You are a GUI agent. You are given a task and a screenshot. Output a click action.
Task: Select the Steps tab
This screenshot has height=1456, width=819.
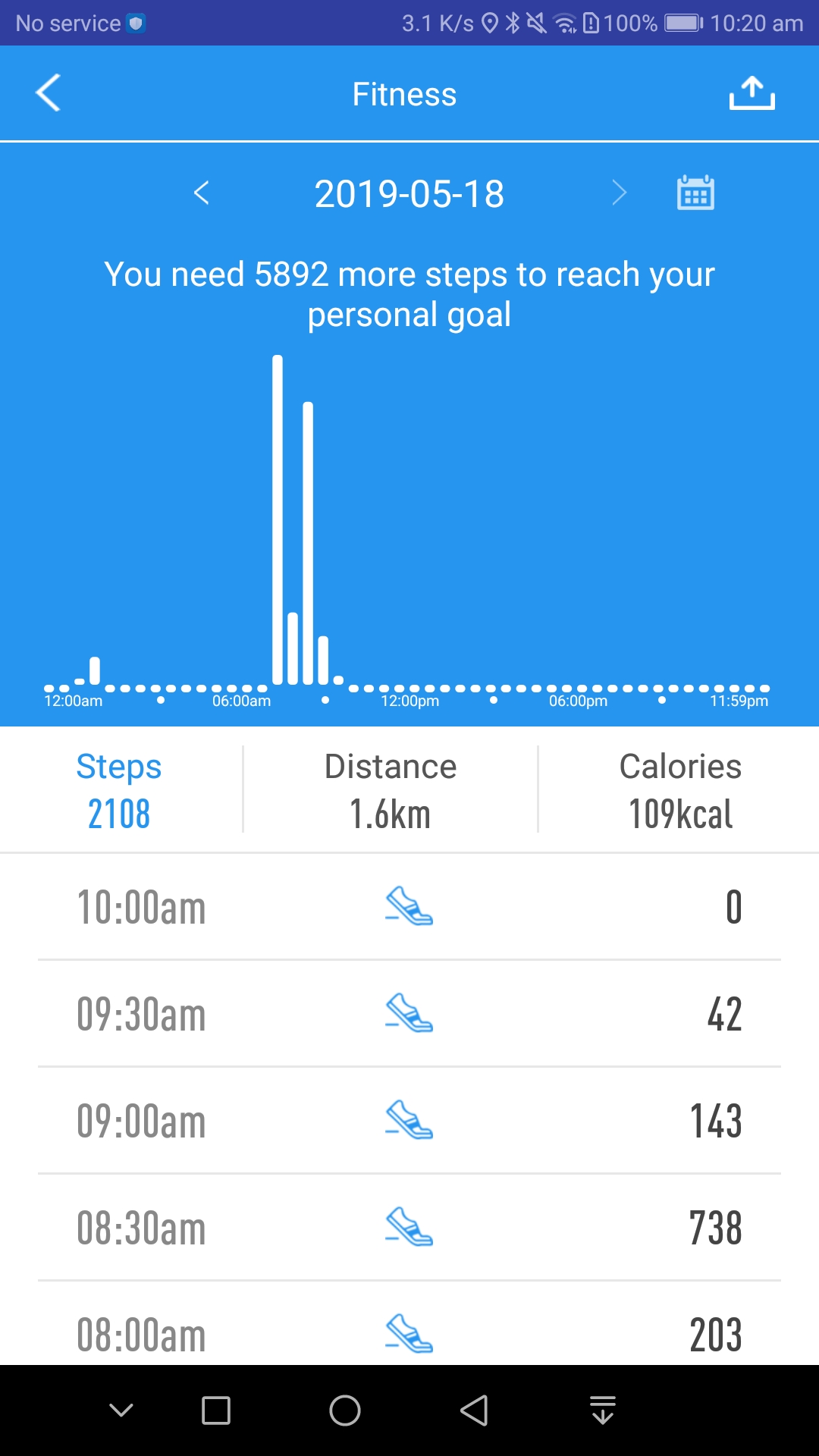(119, 790)
